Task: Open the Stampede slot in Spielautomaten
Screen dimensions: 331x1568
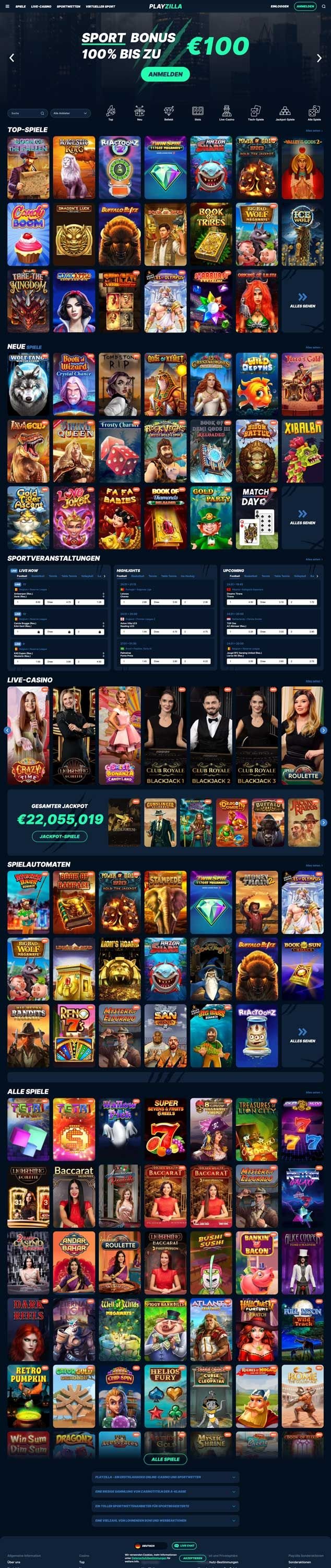Action: [165, 902]
